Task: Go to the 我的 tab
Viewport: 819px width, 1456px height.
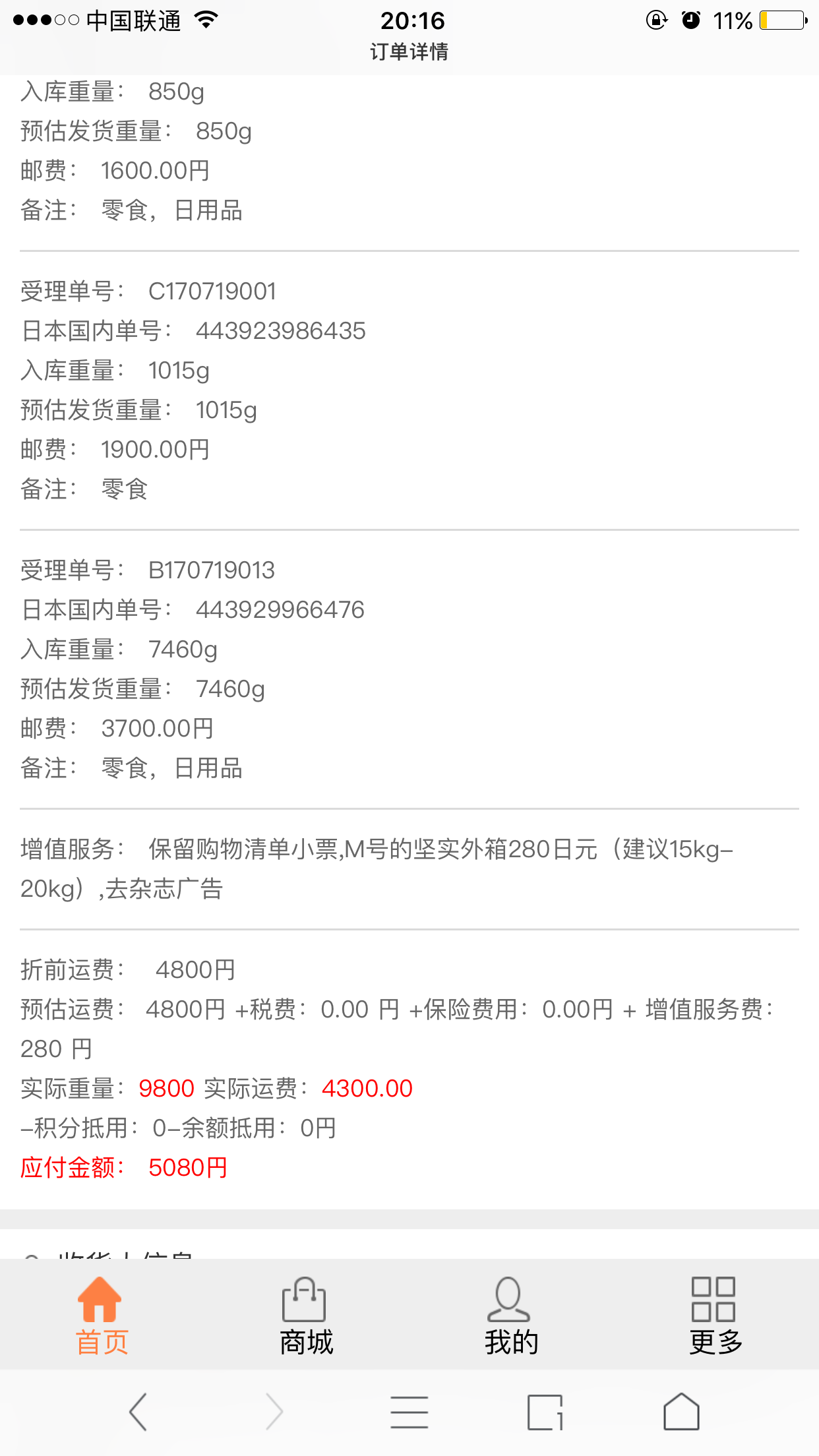Action: pyautogui.click(x=510, y=1315)
